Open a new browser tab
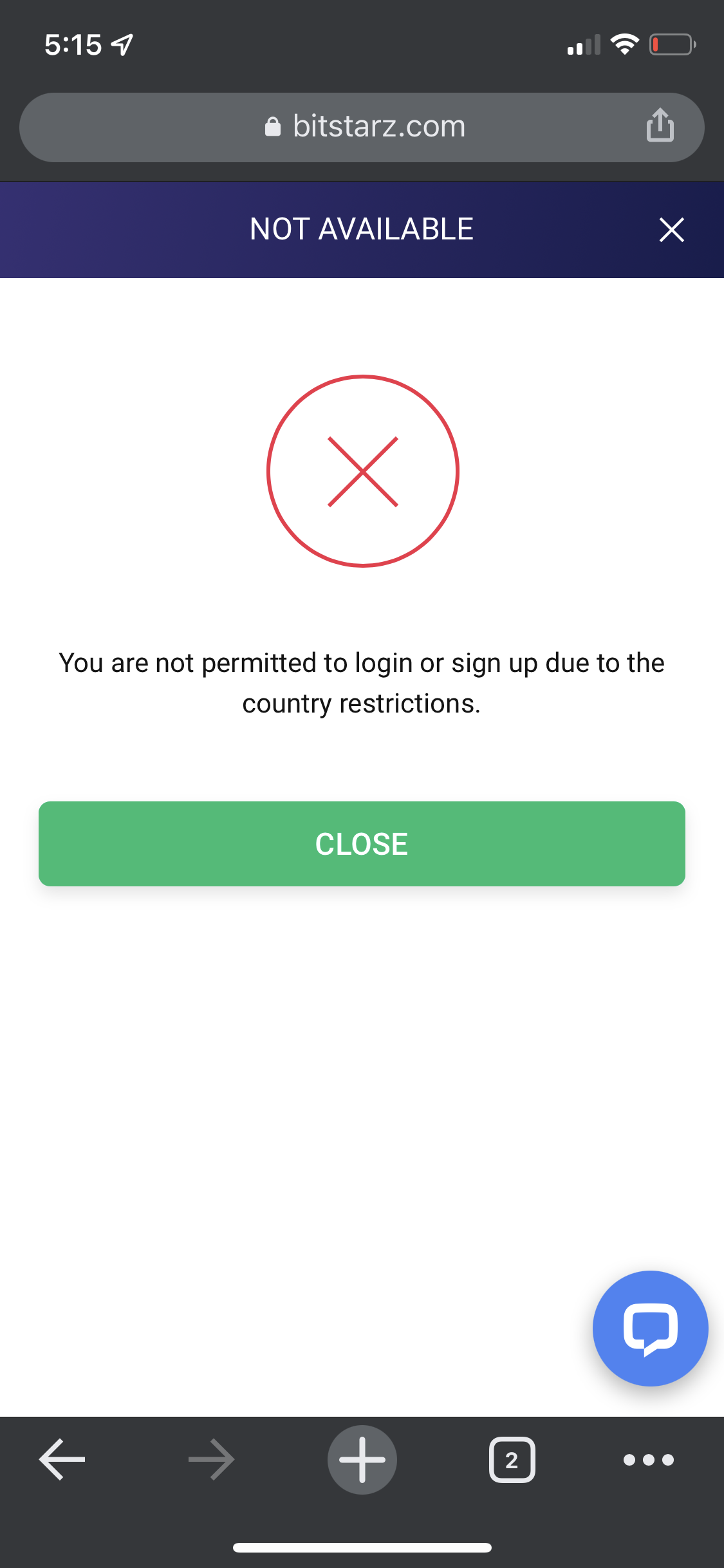 coord(362,1459)
